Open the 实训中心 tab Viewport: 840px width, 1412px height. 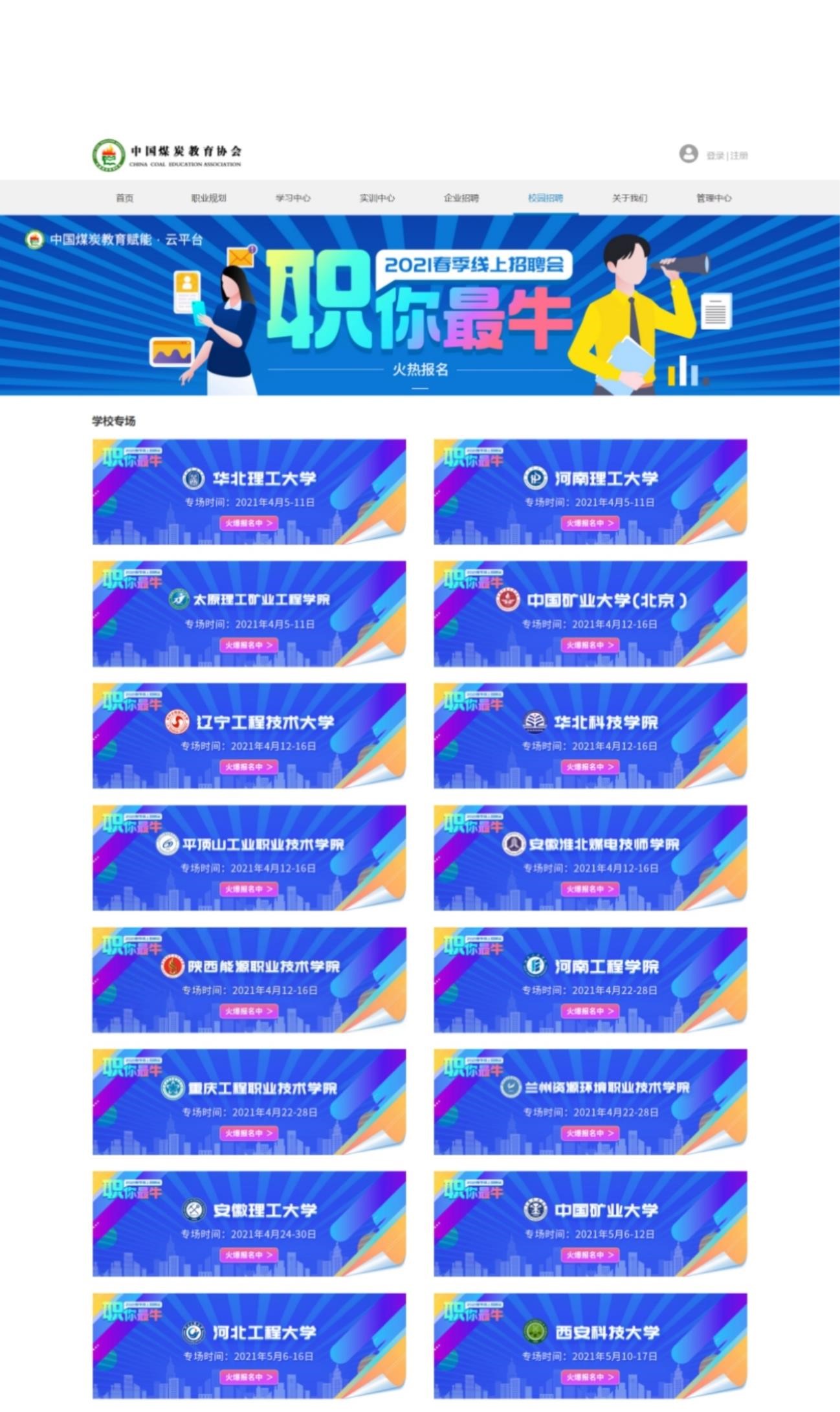377,198
